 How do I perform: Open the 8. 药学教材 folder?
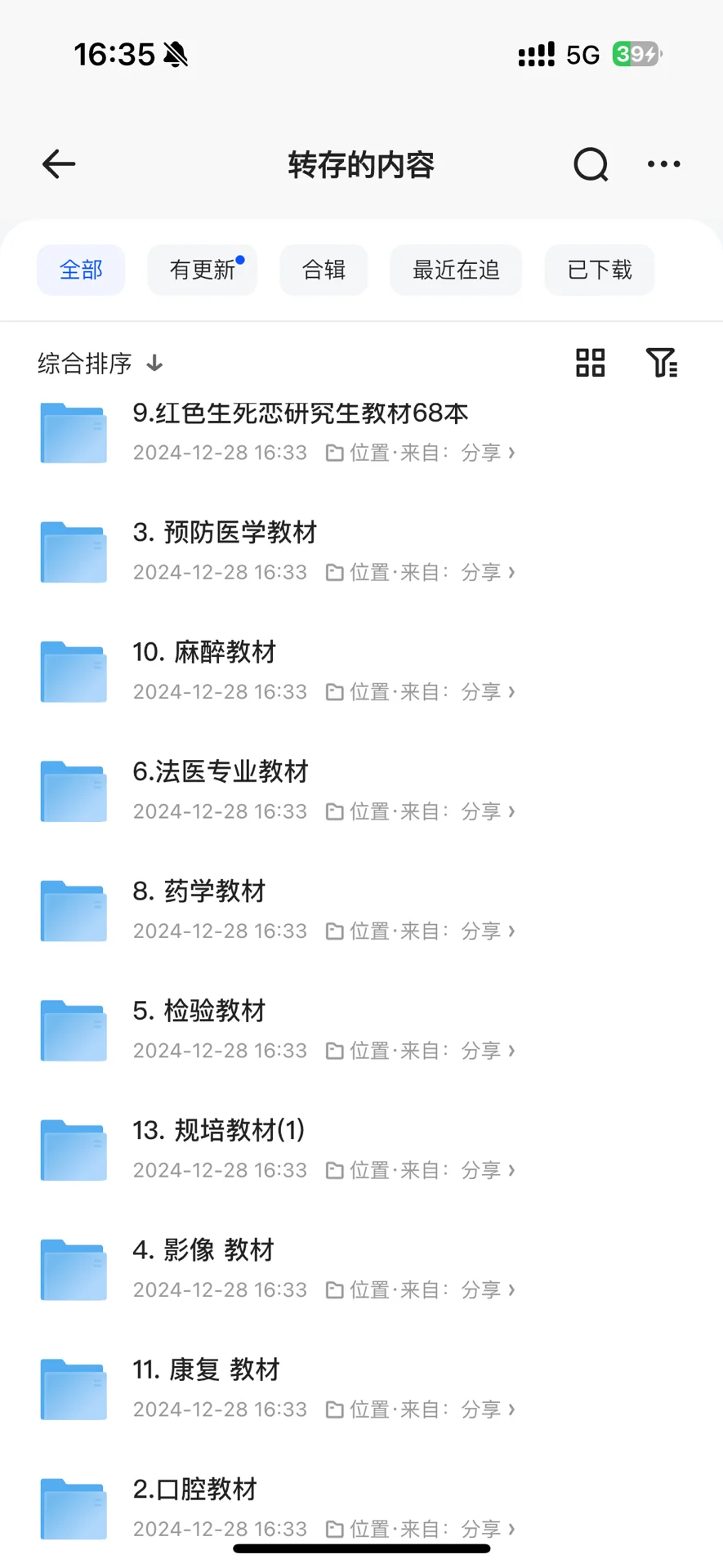(199, 891)
